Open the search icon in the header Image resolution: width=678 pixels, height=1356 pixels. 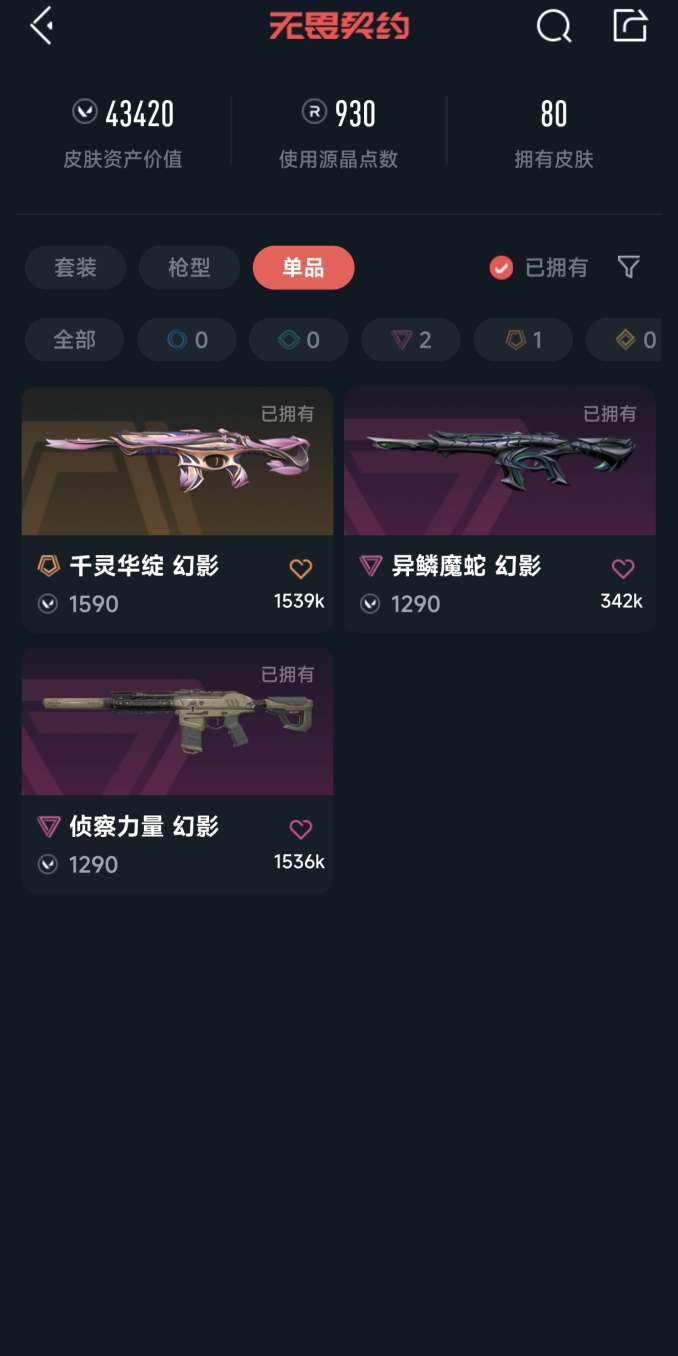point(553,26)
